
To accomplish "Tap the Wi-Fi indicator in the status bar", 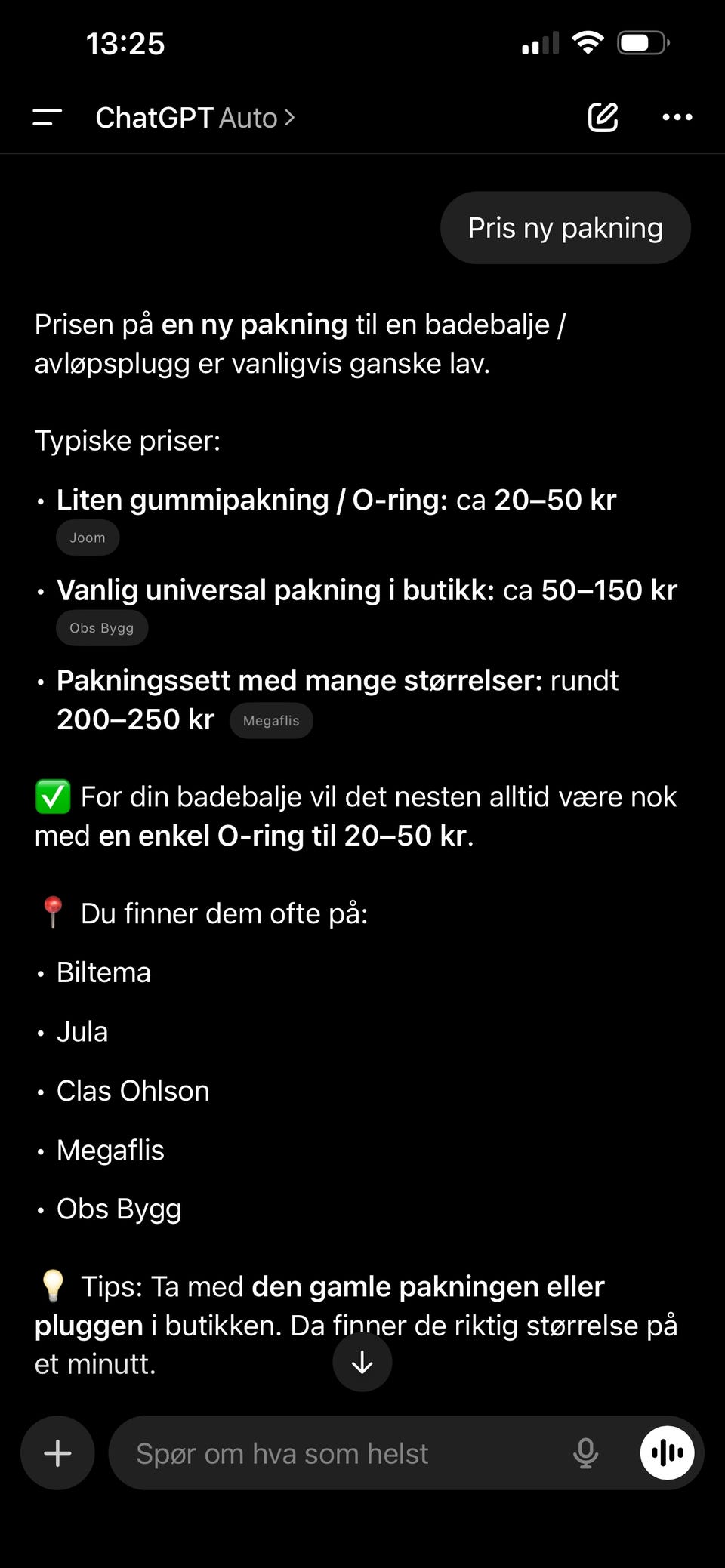I will [588, 43].
